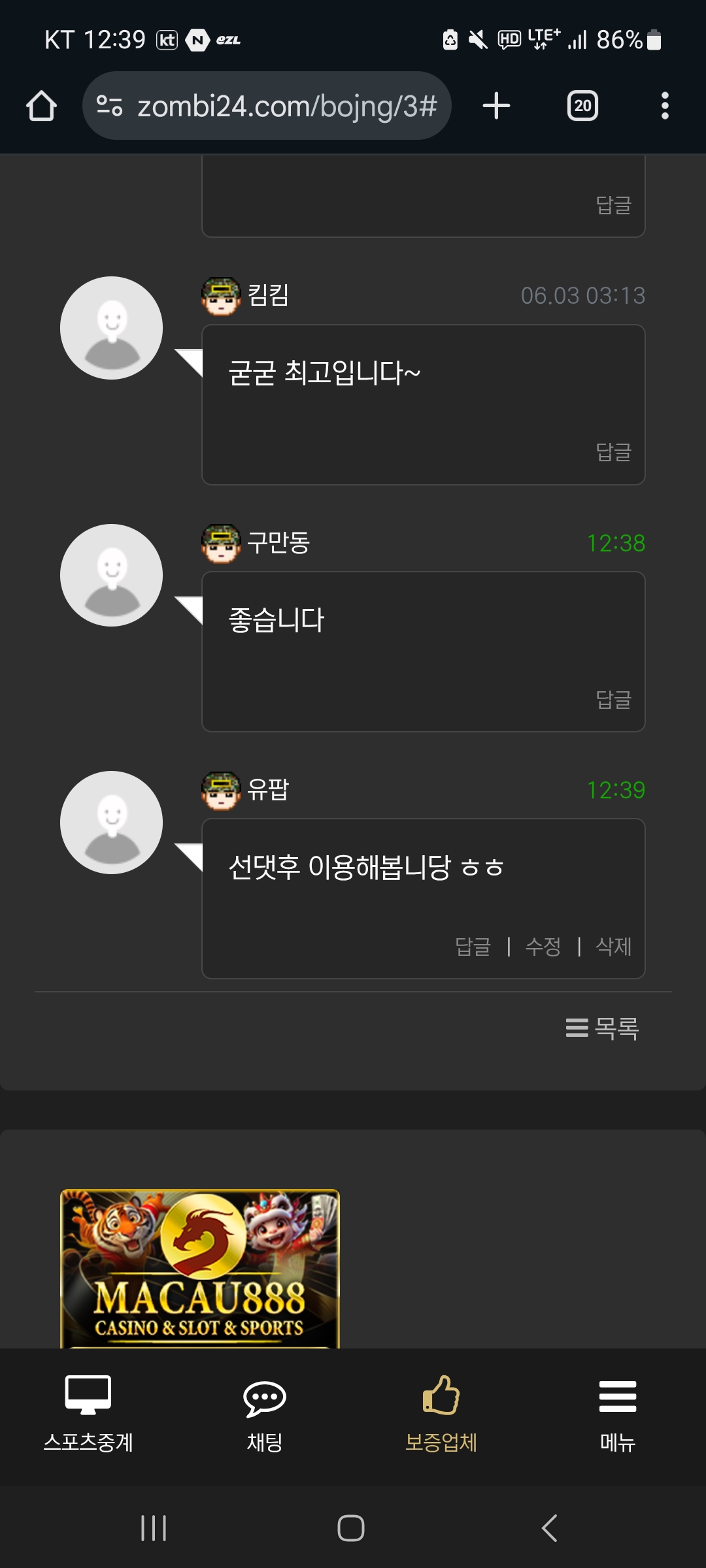This screenshot has height=1568, width=706.
Task: Reply to 유팝's comment
Action: coord(473,947)
